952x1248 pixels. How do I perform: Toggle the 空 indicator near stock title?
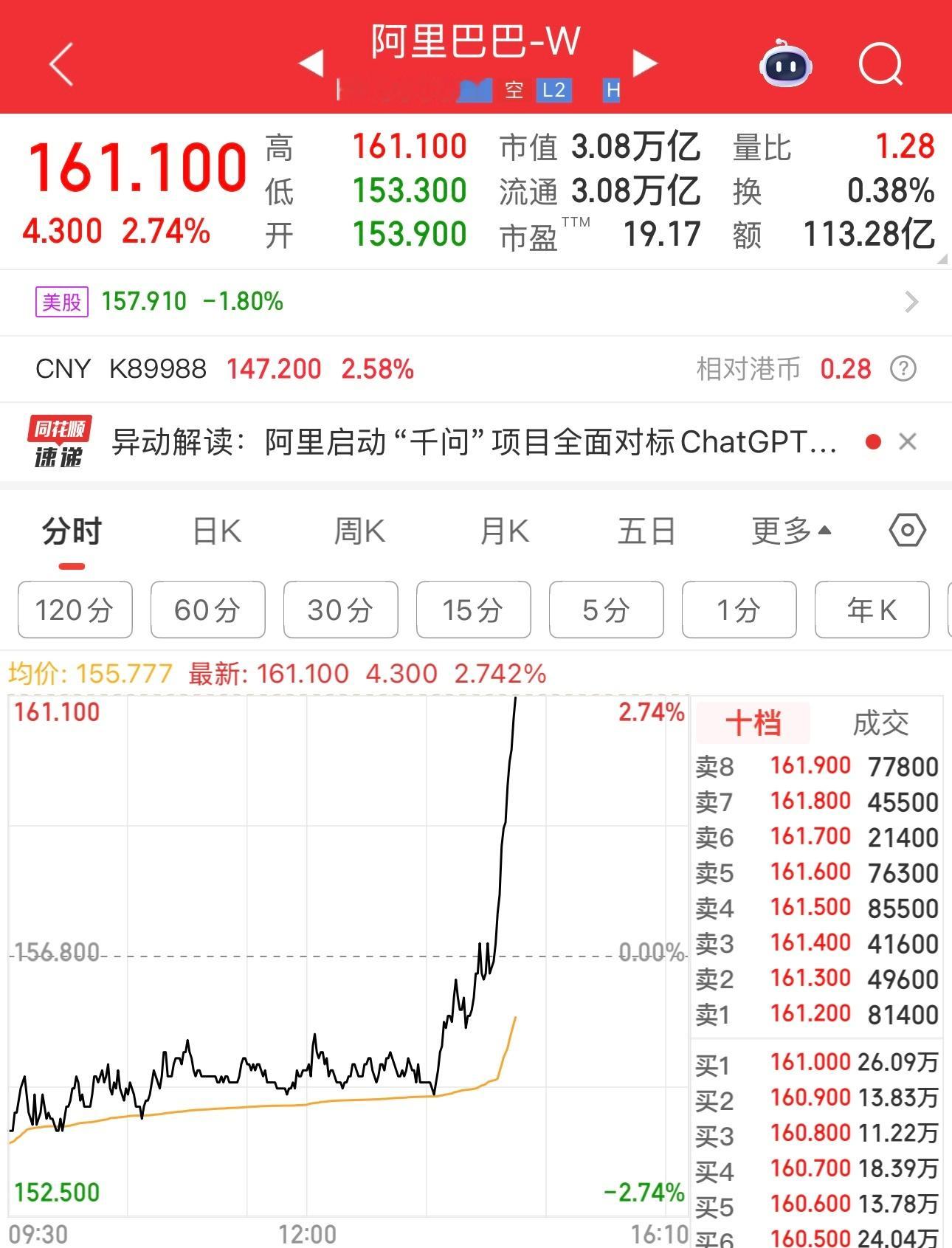(x=514, y=90)
